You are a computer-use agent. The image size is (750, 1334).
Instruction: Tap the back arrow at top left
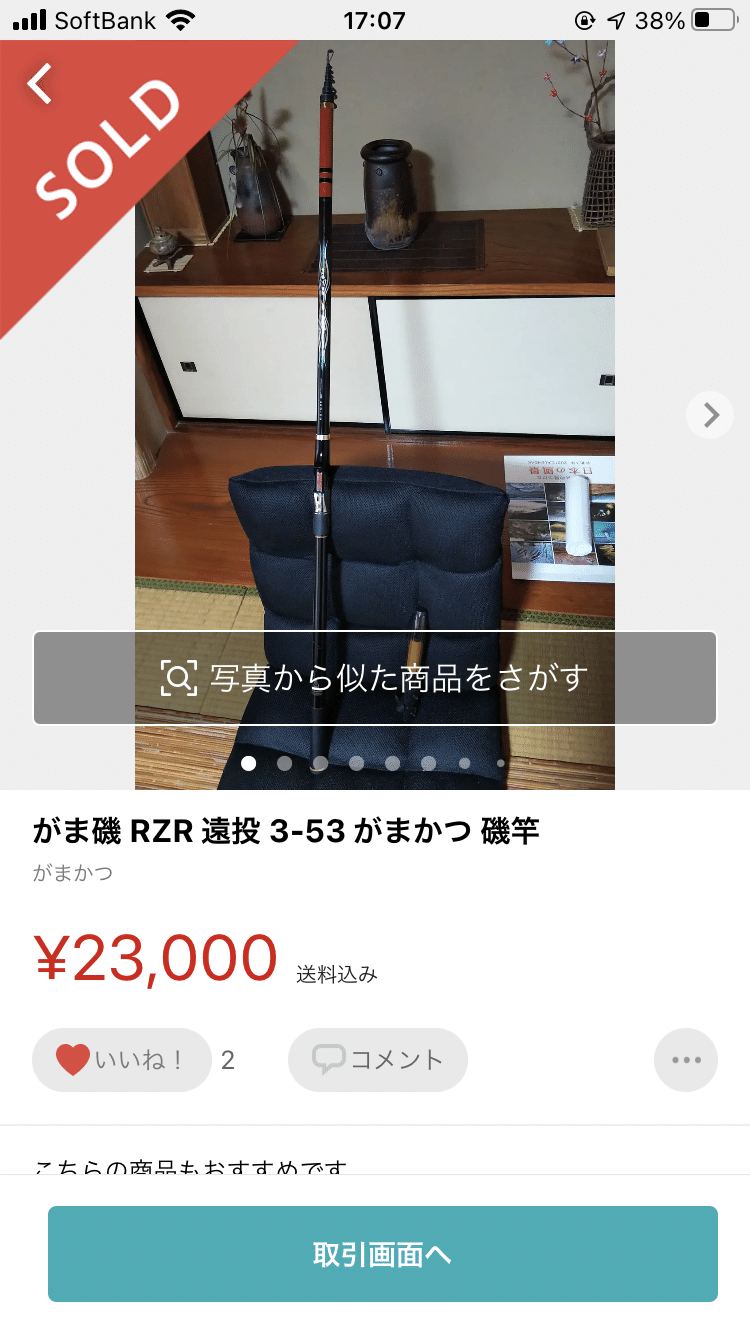(40, 84)
